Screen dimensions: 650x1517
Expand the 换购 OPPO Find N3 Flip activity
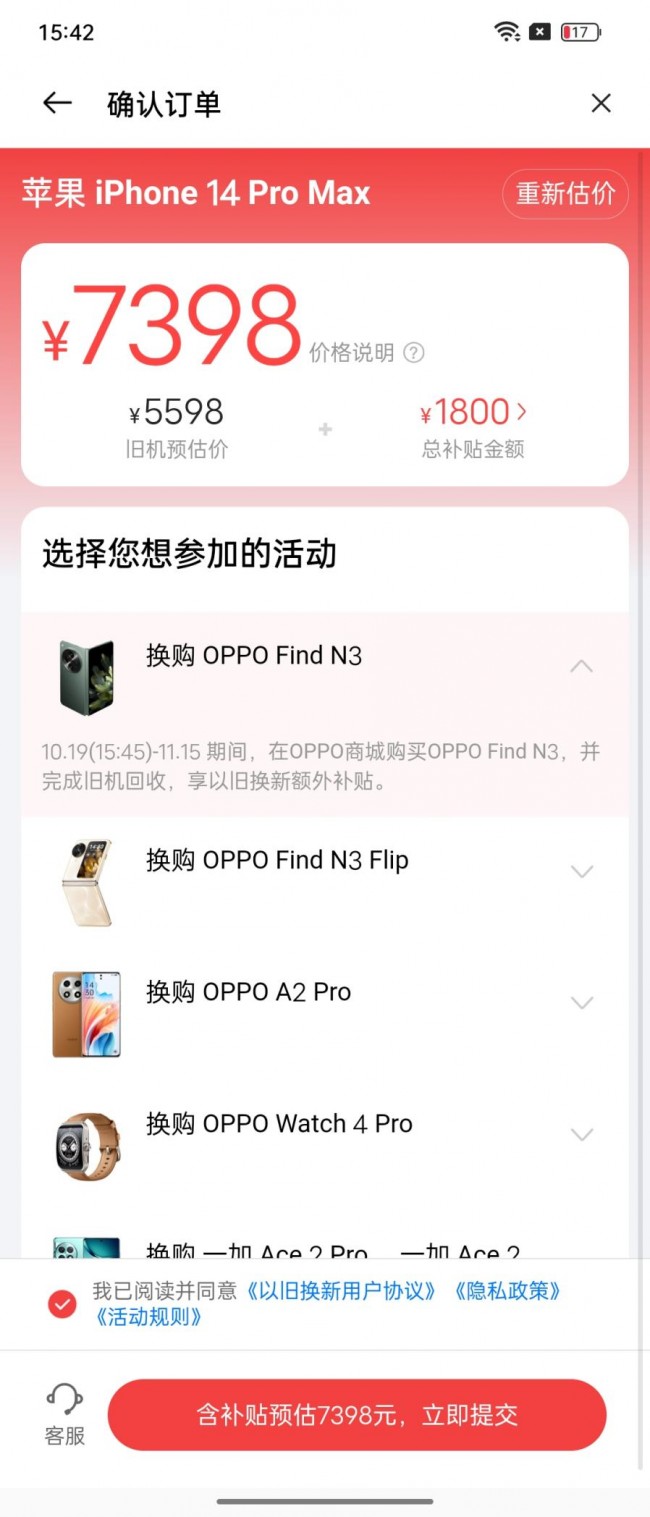[580, 871]
